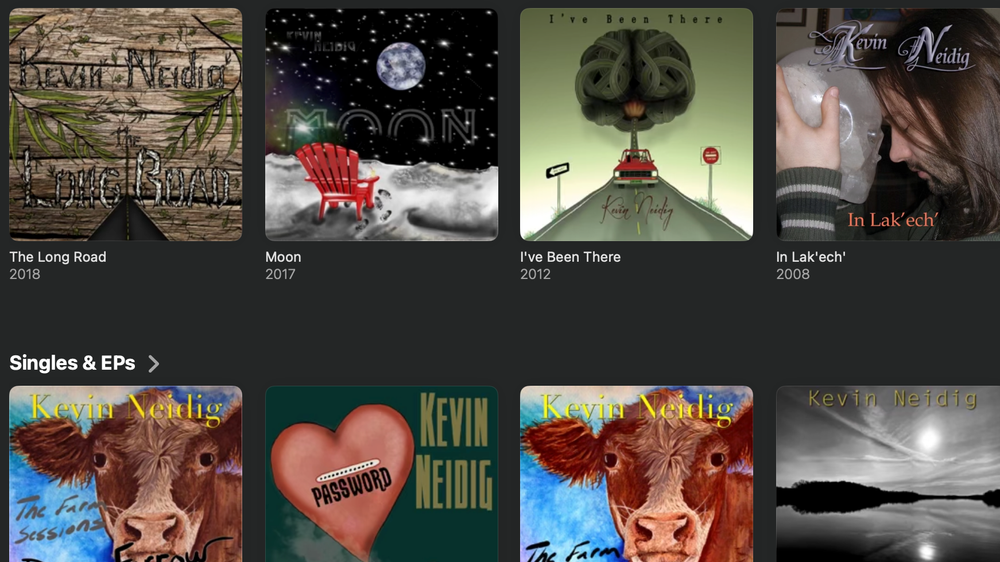Open I've Been There album
1000x562 pixels.
[636, 125]
